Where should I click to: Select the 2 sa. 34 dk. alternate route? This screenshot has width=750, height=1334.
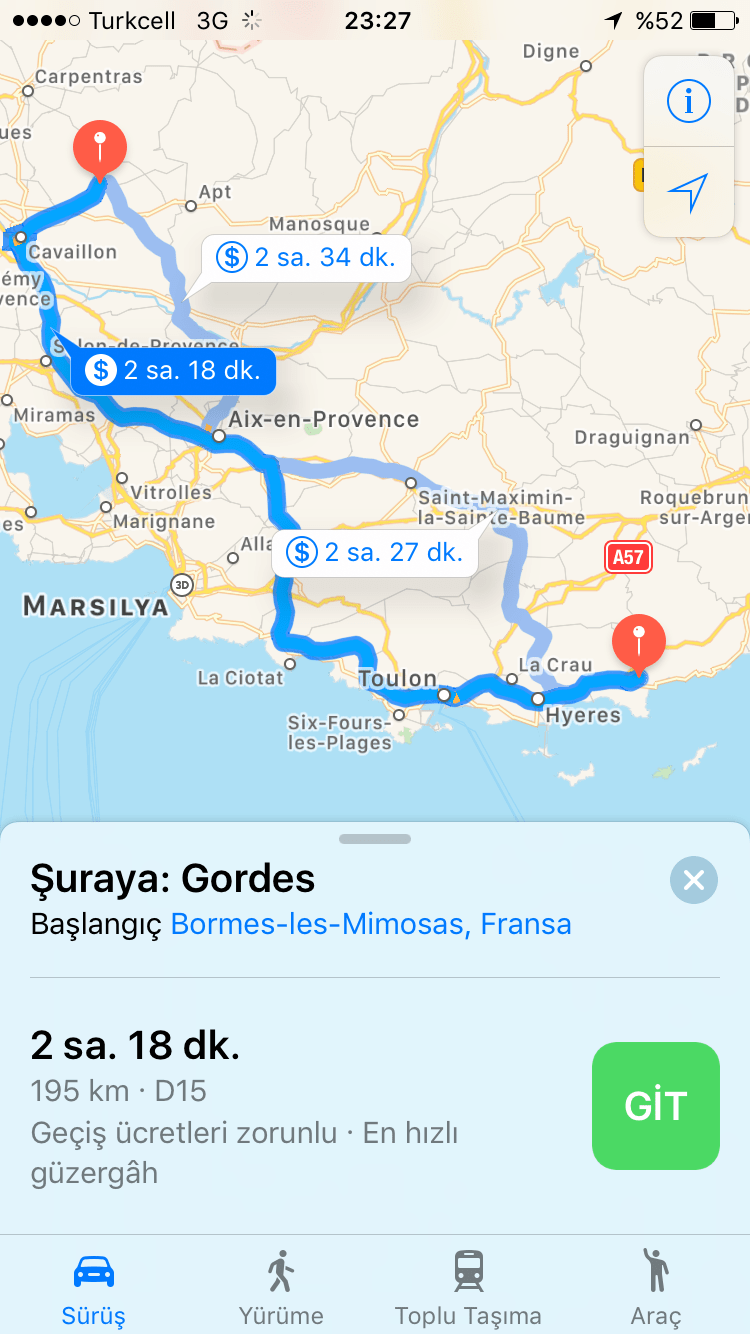pyautogui.click(x=306, y=258)
